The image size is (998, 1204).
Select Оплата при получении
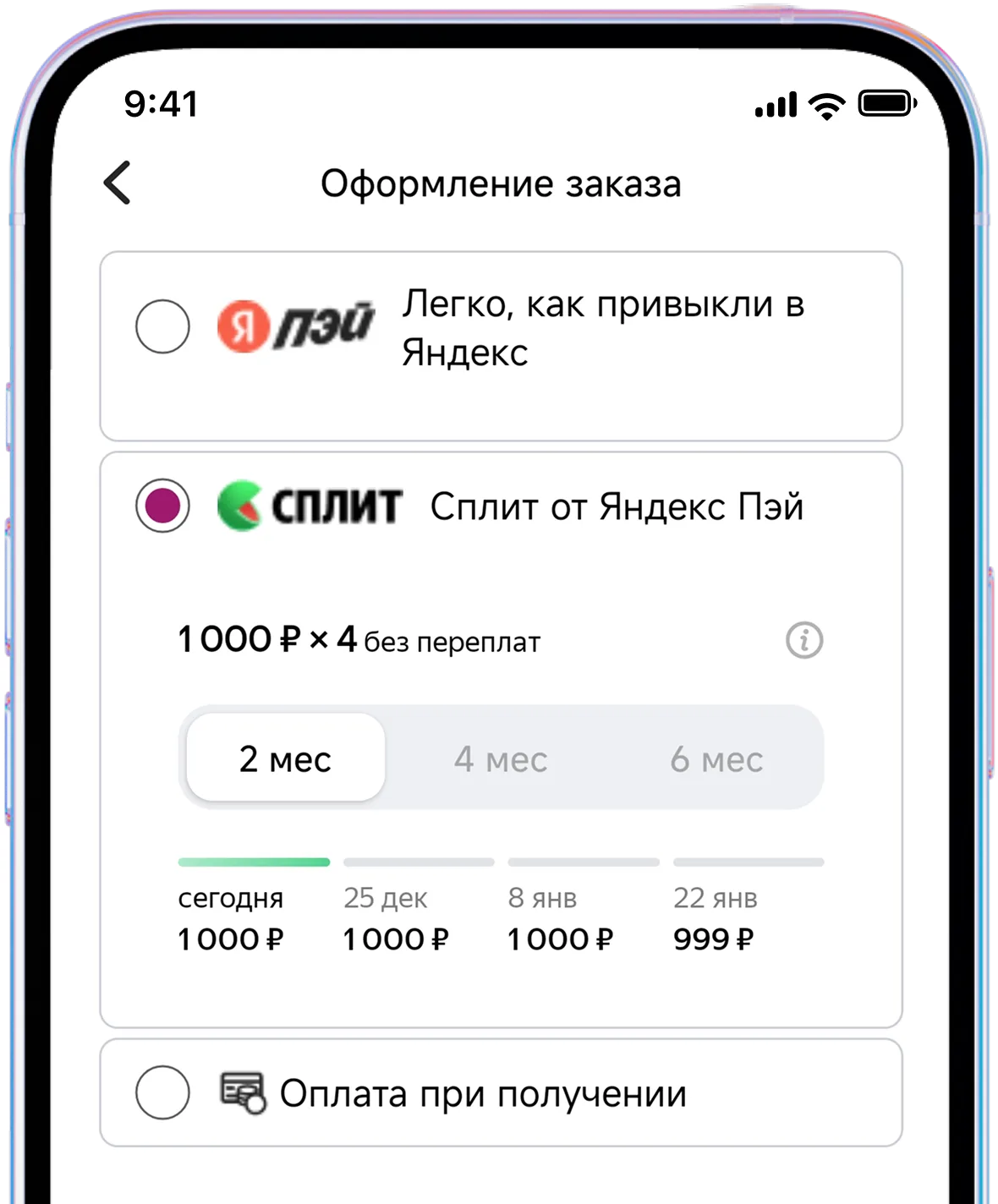pos(162,1092)
